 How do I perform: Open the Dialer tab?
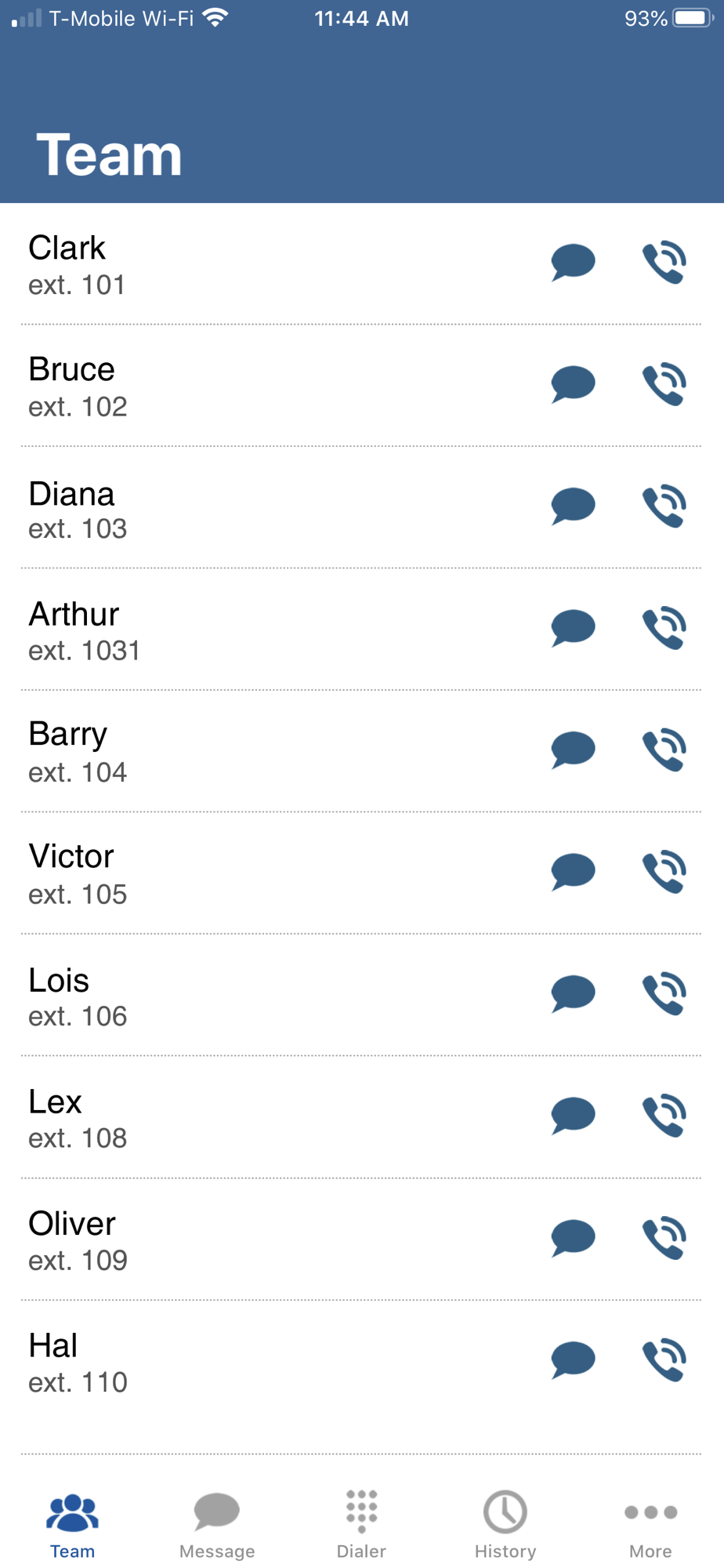pos(361,1525)
